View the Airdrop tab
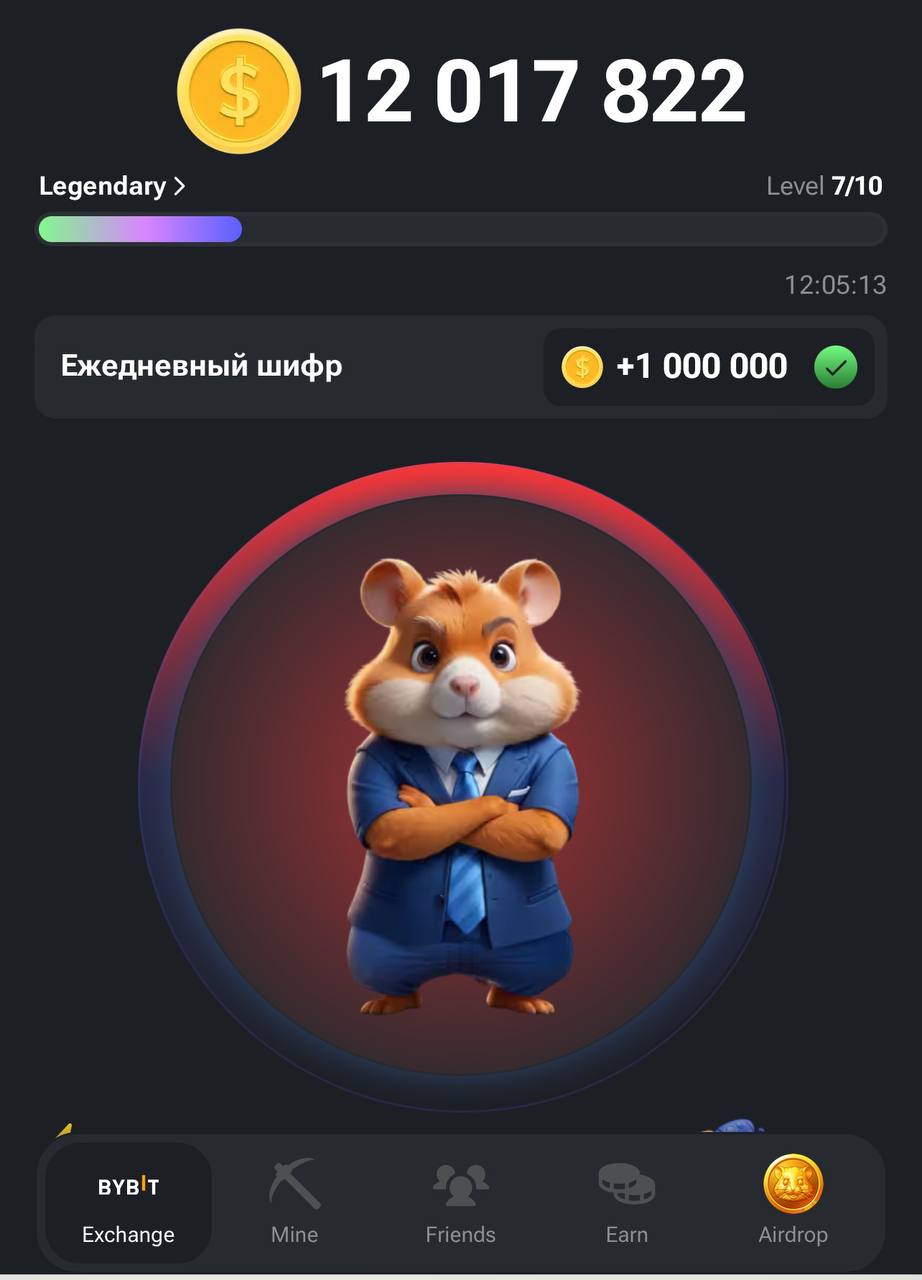 pos(792,1203)
